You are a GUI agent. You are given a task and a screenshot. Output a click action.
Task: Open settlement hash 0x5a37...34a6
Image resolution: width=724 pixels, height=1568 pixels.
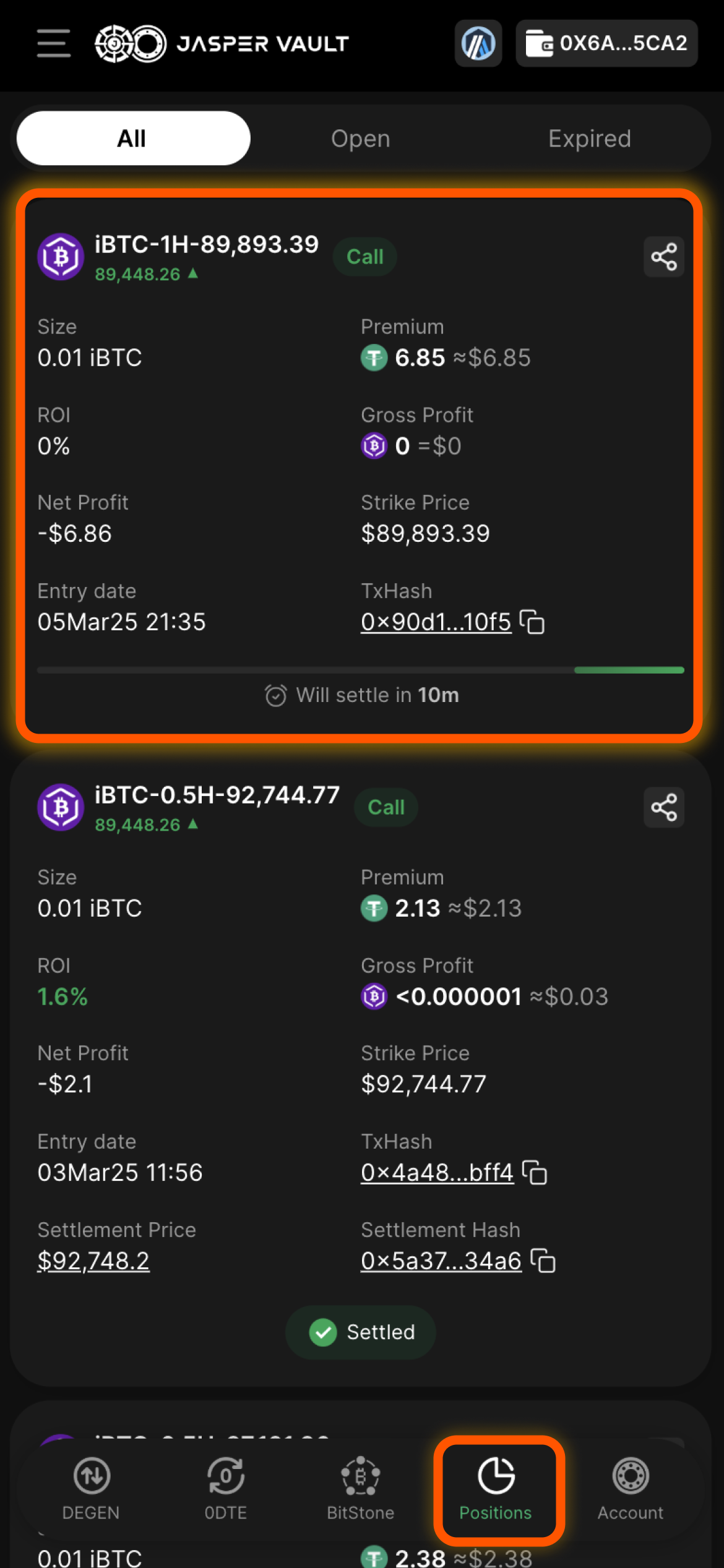441,1261
